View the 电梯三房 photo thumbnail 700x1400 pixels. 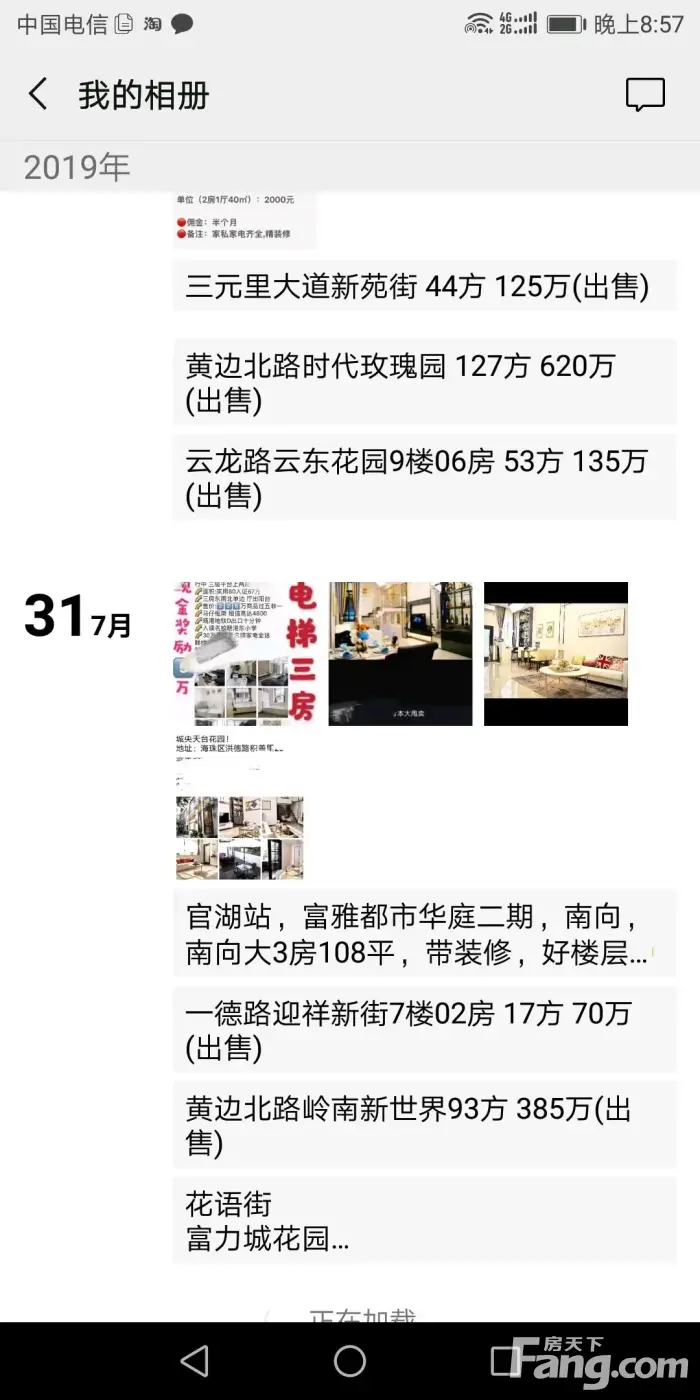246,653
